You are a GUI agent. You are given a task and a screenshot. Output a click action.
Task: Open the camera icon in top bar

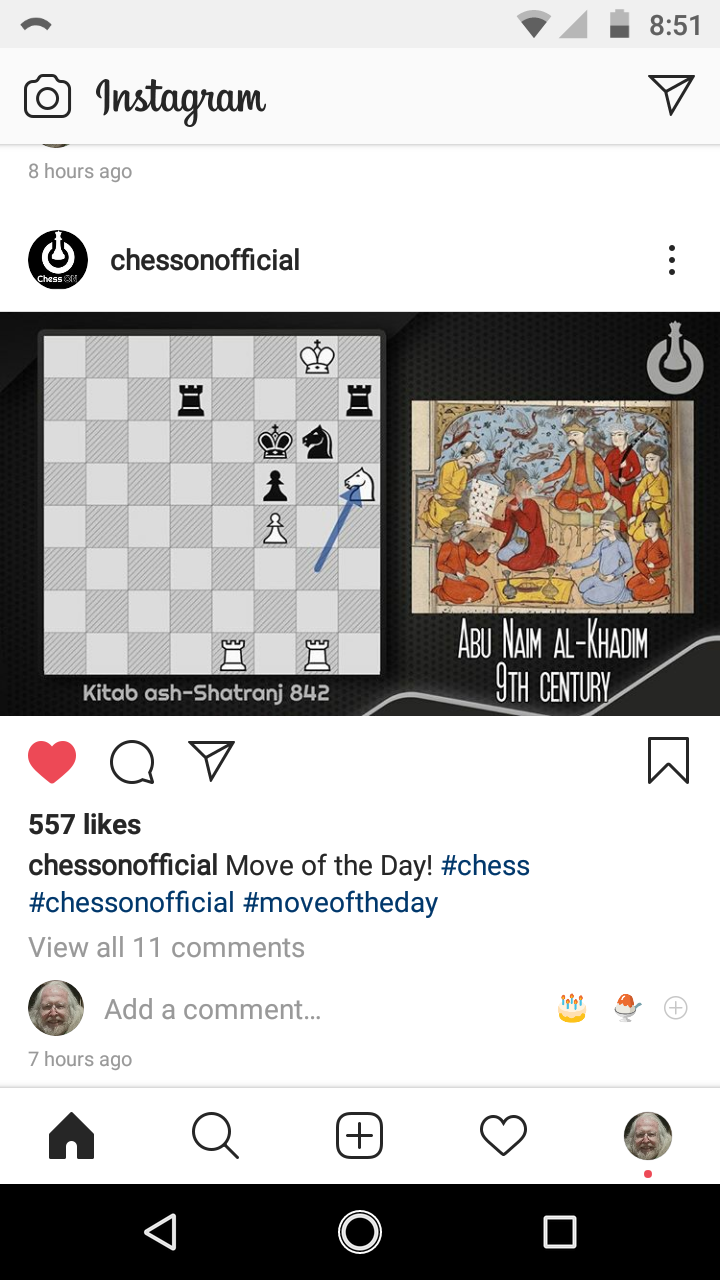pos(47,97)
